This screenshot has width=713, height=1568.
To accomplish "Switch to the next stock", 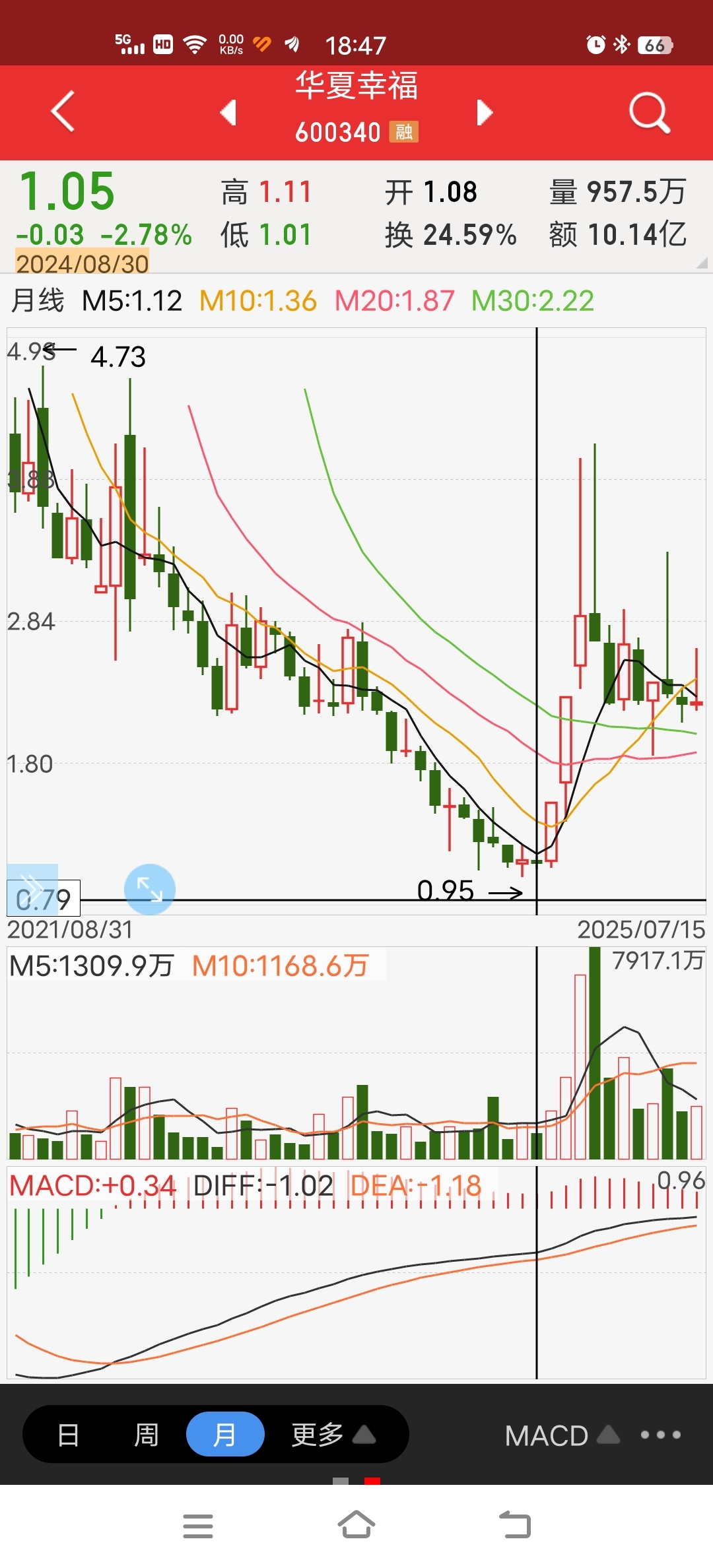I will 484,112.
